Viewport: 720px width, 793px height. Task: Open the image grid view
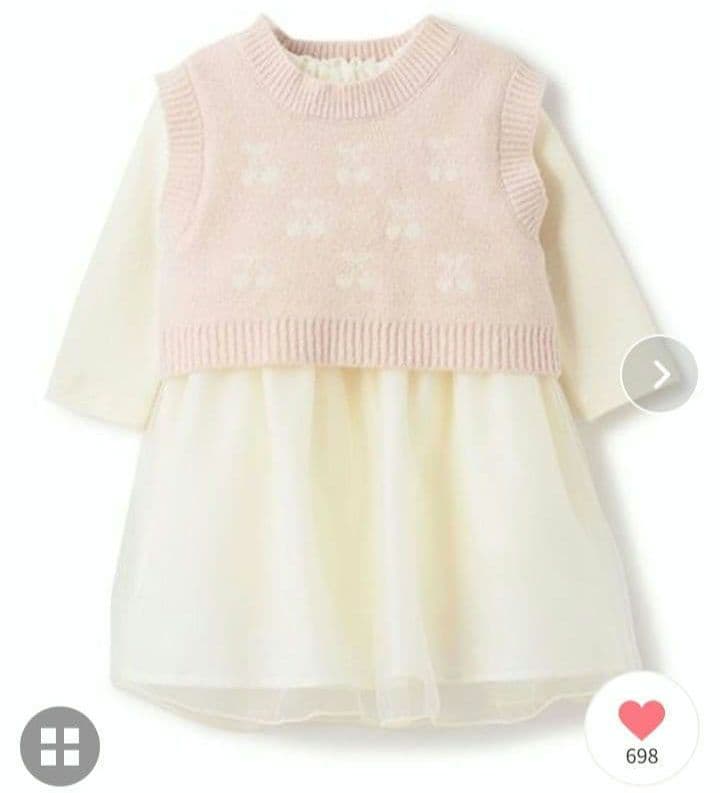[60, 745]
